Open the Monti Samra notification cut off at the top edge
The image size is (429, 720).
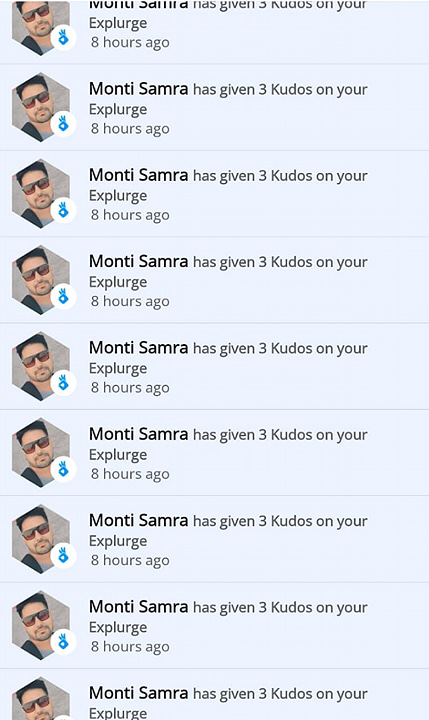click(214, 32)
